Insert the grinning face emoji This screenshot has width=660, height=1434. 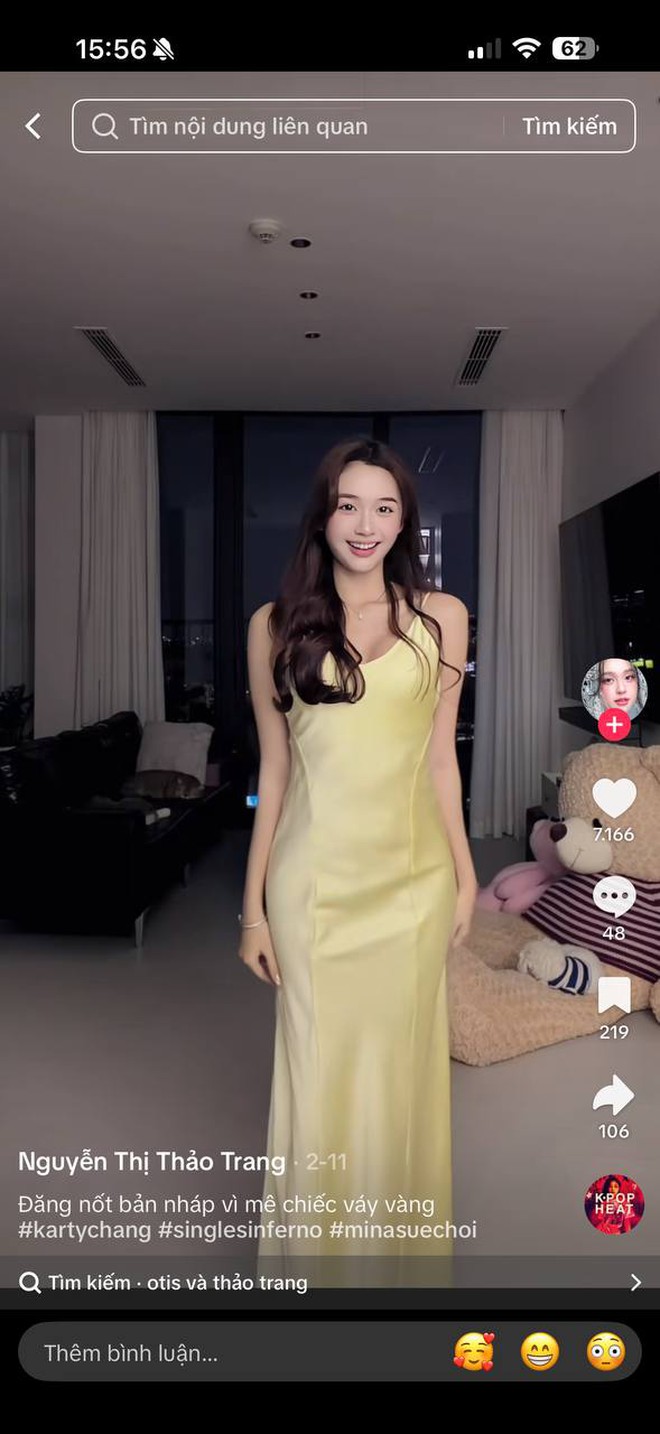[x=540, y=1353]
